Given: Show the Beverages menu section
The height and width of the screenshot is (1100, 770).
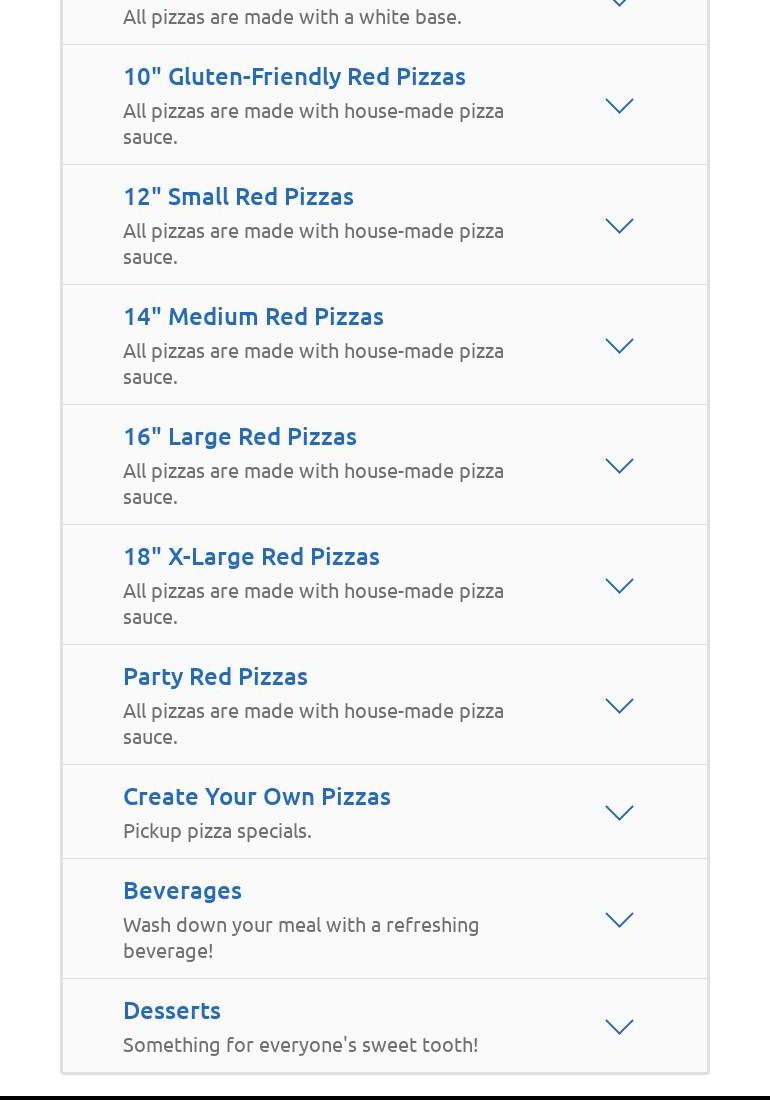Looking at the screenshot, I should coord(619,920).
